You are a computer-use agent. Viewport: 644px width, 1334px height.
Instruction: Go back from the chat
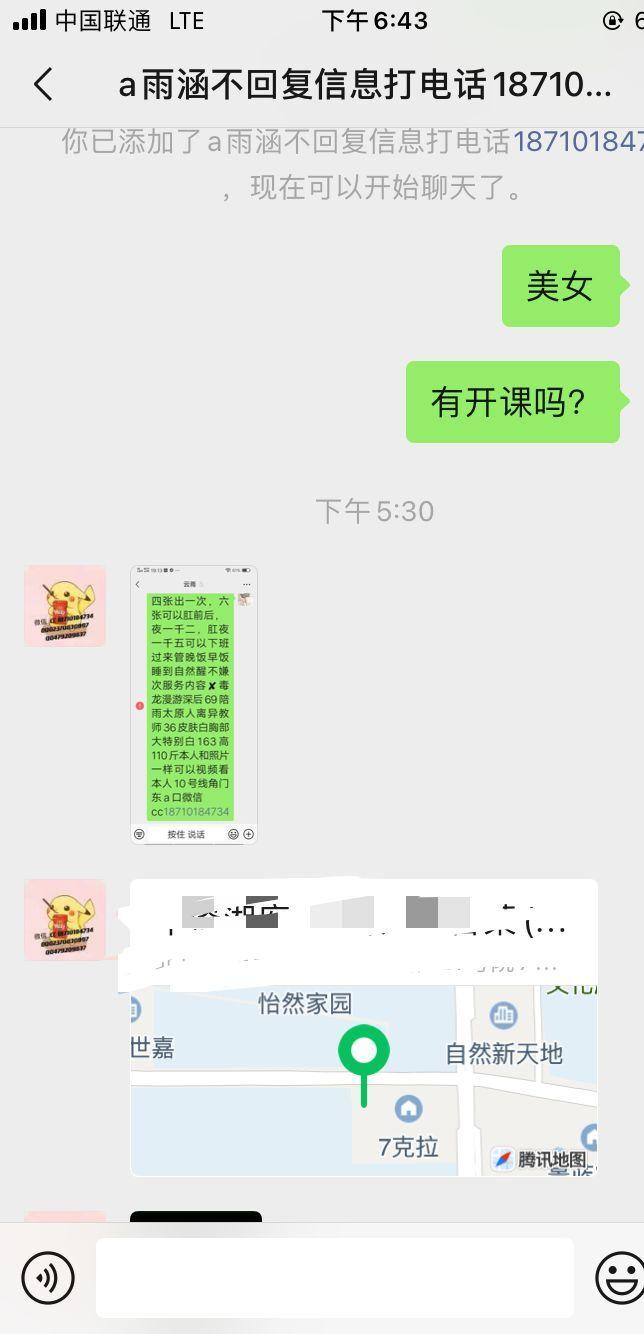[x=43, y=85]
